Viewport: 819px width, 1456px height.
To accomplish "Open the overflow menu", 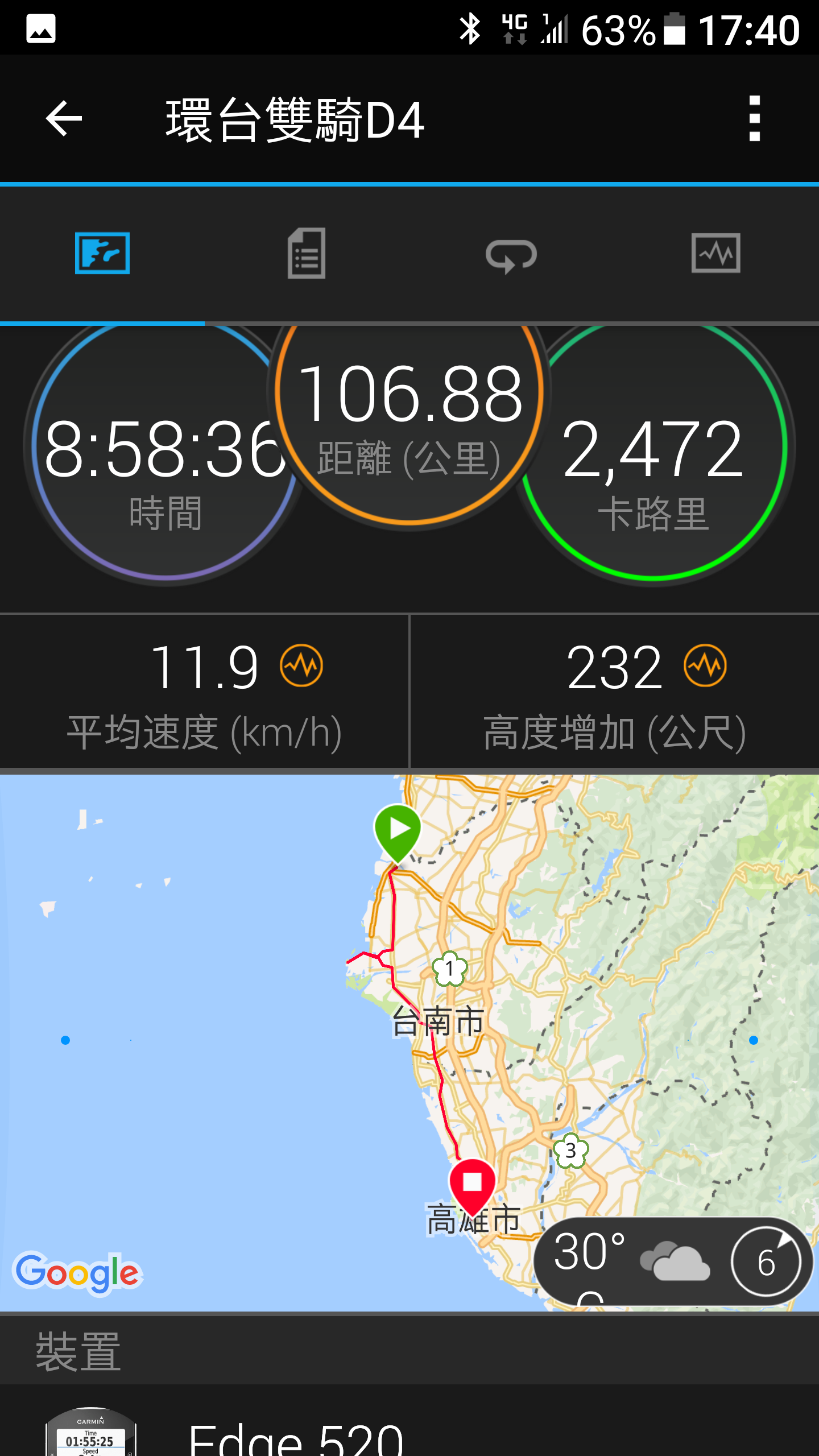I will 754,118.
